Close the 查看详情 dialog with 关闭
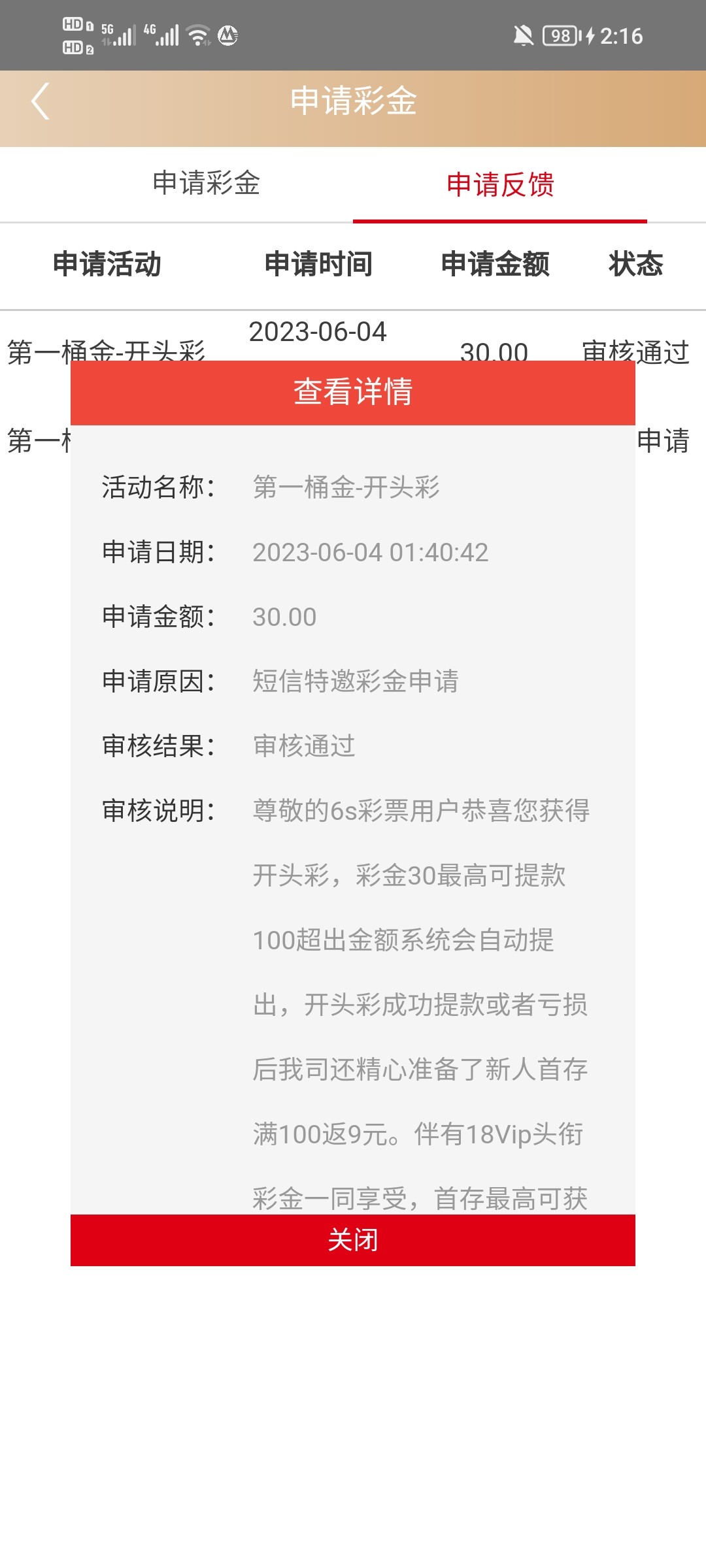The image size is (706, 1568). coord(353,1239)
